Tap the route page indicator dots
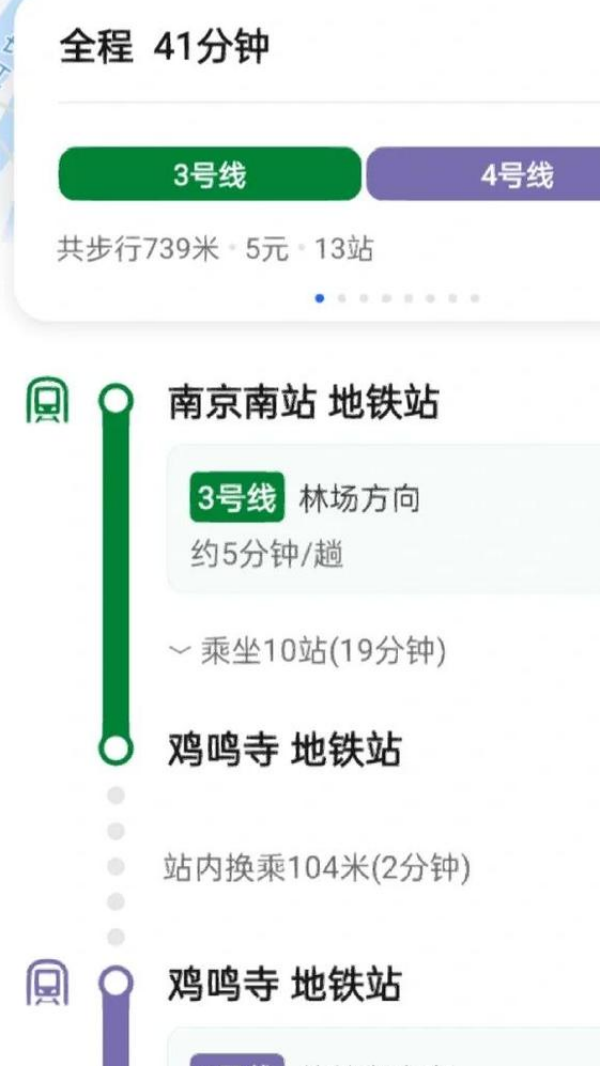Viewport: 600px width, 1066px height. 398,298
